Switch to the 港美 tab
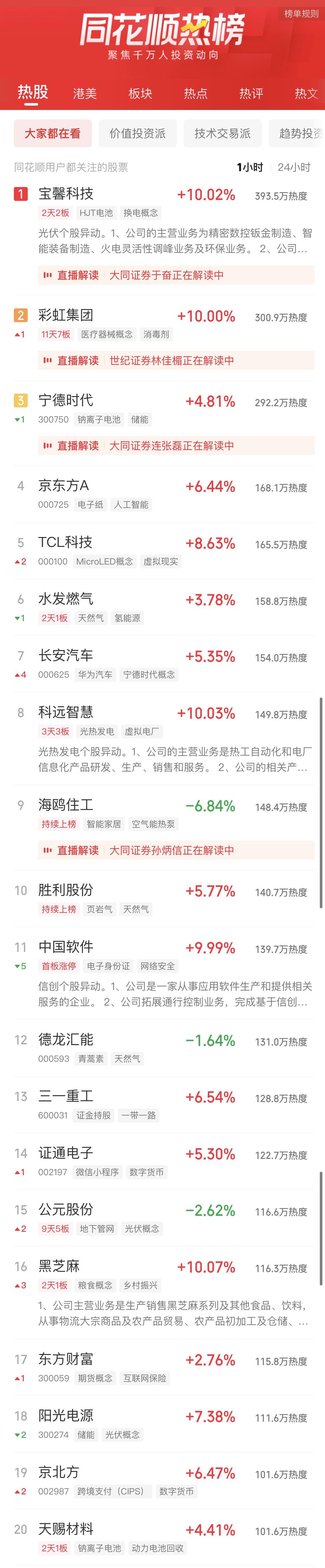The height and width of the screenshot is (1568, 325). point(85,93)
